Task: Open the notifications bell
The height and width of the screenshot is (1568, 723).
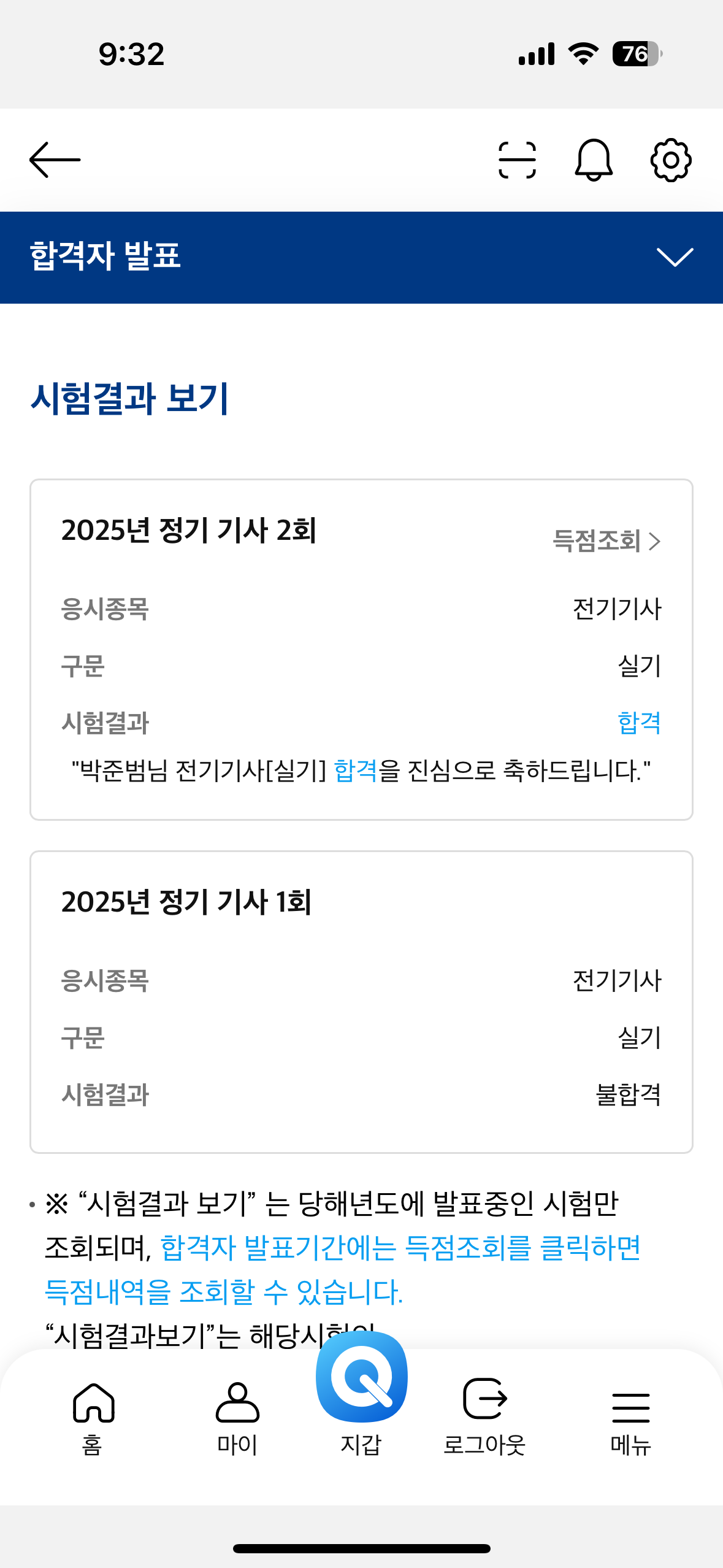Action: [x=593, y=160]
